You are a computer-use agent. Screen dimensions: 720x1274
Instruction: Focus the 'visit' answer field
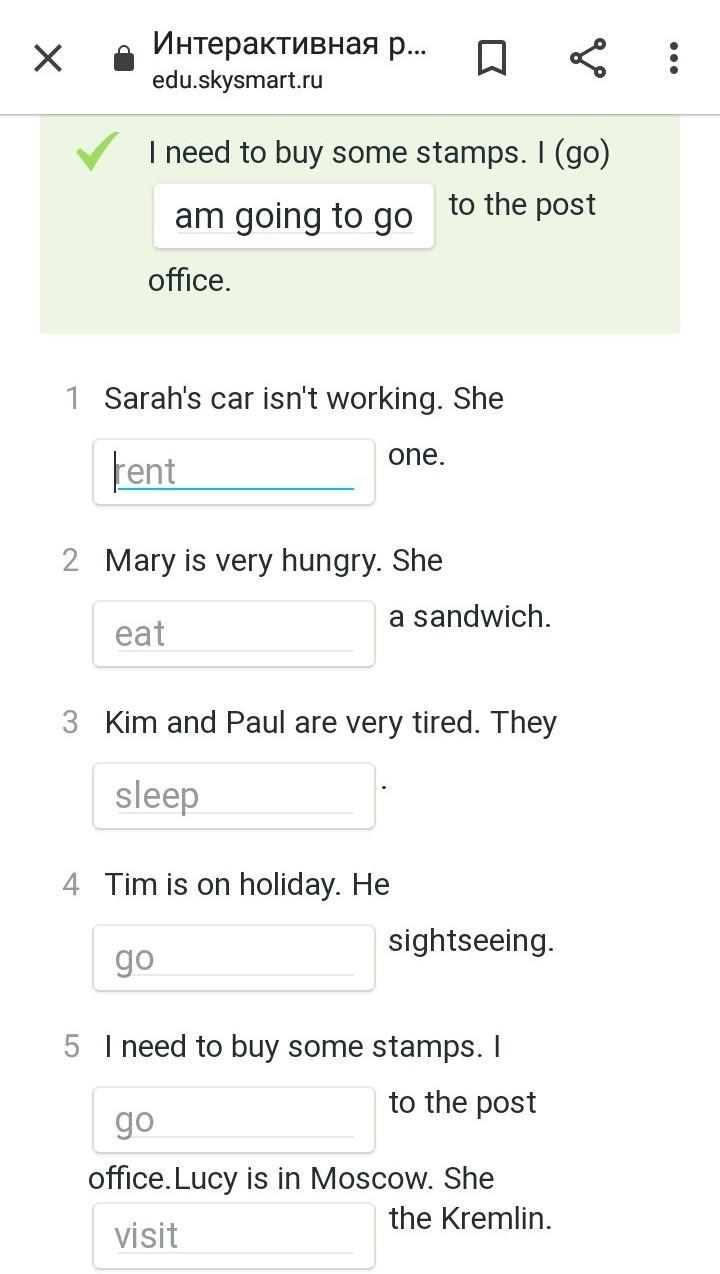[x=234, y=1236]
